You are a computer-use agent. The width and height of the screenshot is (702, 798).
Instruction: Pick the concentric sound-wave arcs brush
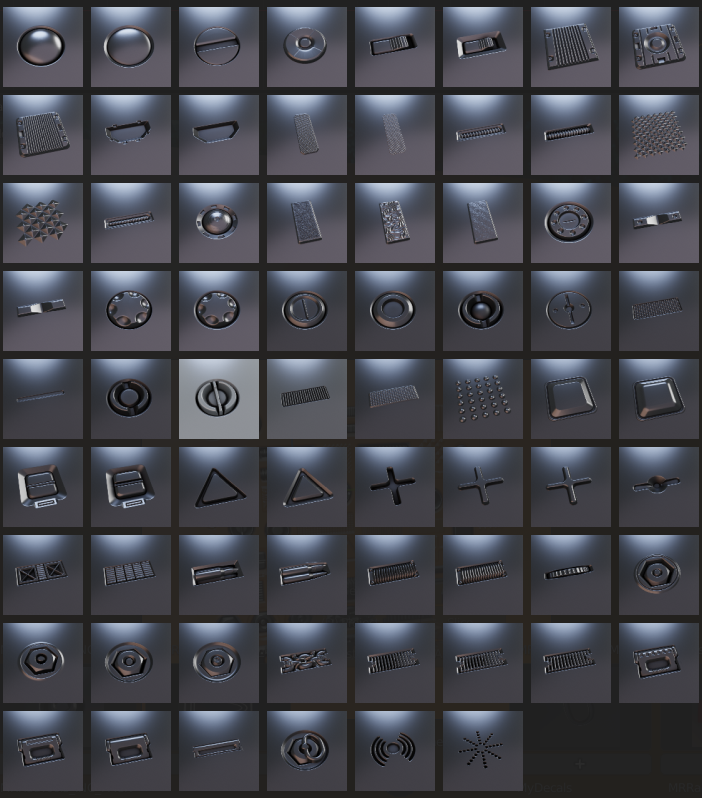point(394,750)
